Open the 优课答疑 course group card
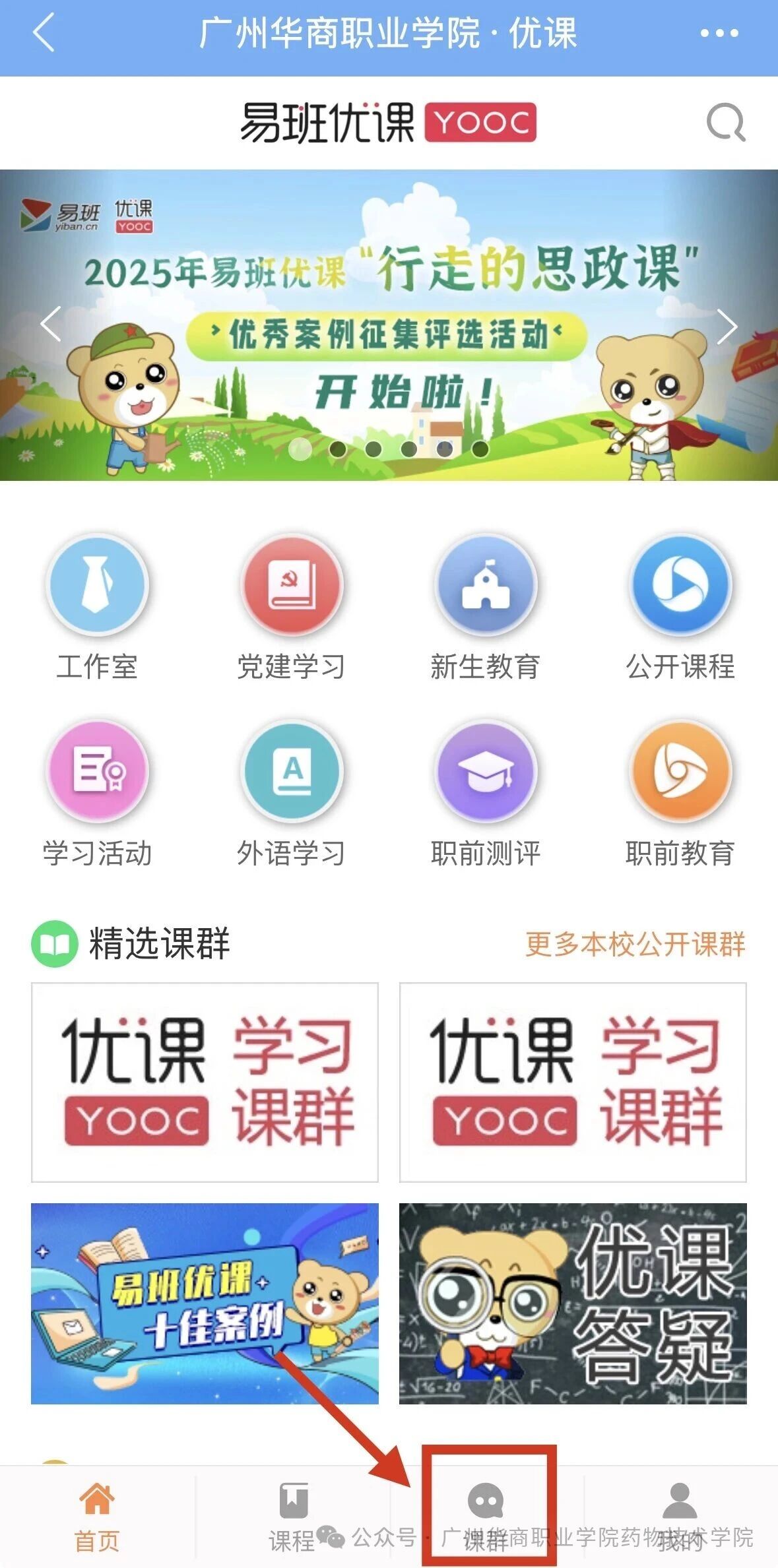The height and width of the screenshot is (1568, 778). point(573,1303)
